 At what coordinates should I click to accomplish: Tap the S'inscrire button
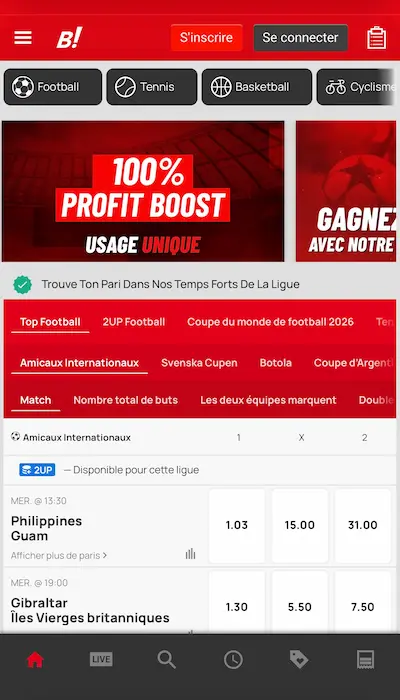tap(206, 38)
